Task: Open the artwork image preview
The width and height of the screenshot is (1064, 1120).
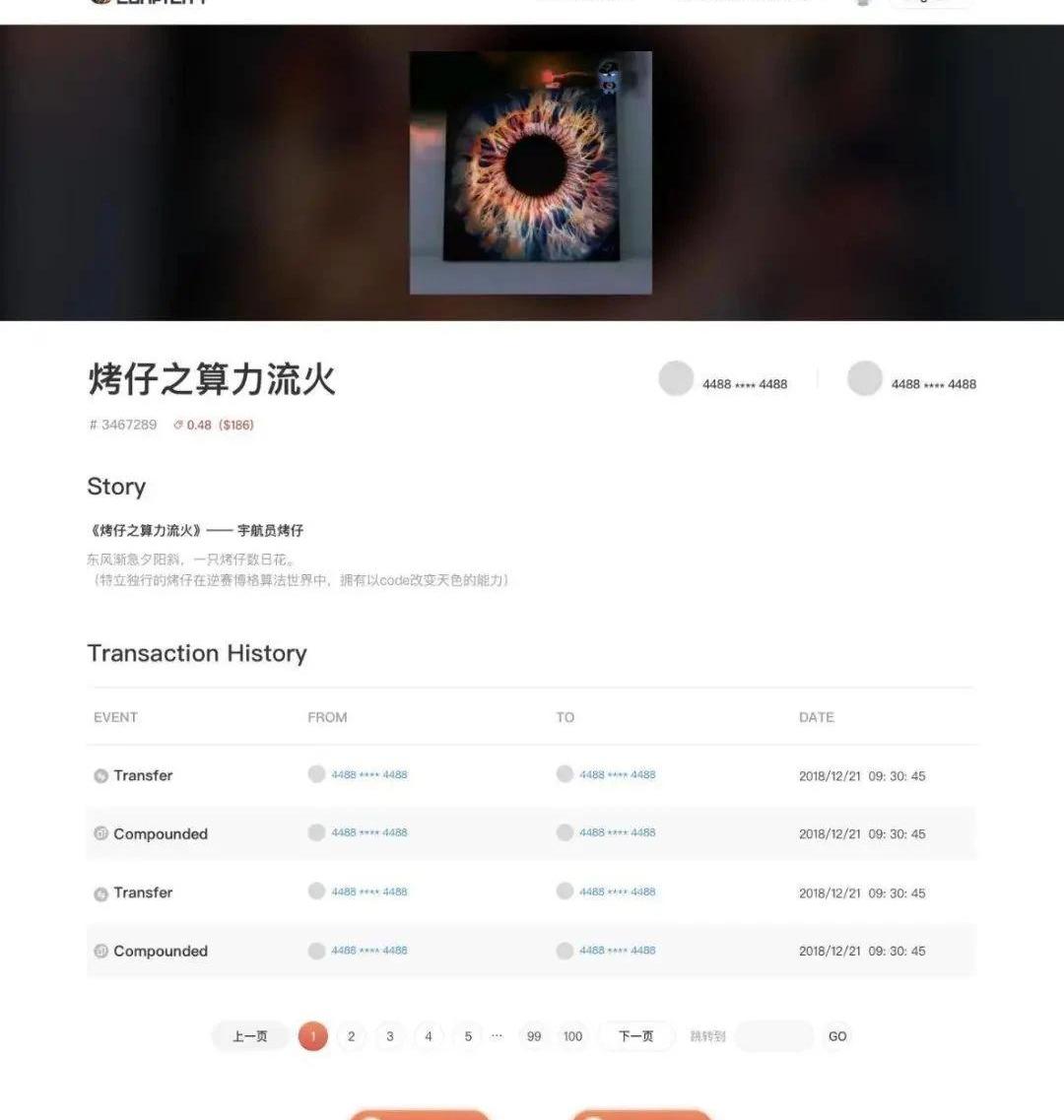Action: 531,172
